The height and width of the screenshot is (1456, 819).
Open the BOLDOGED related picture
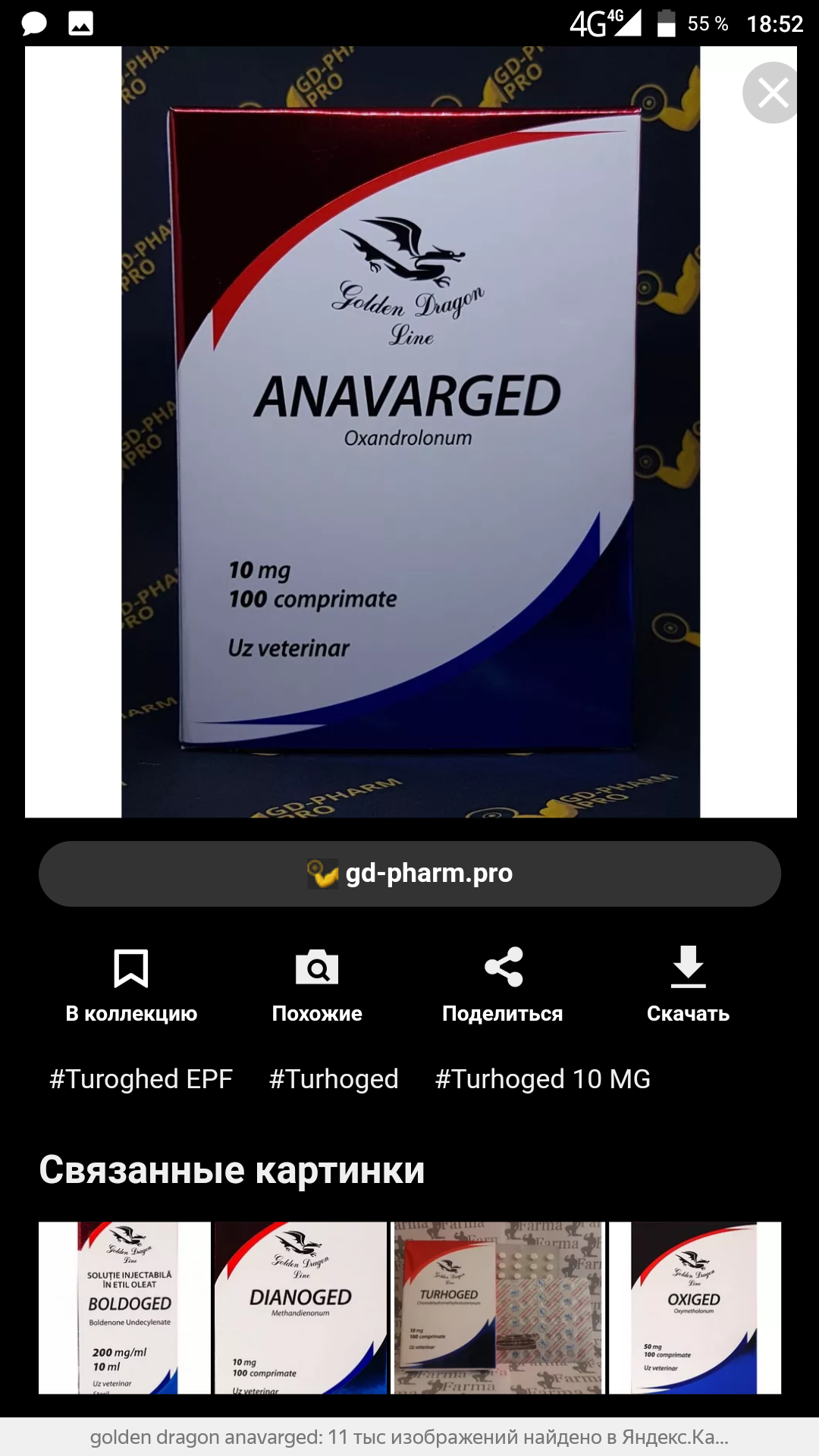click(125, 1307)
